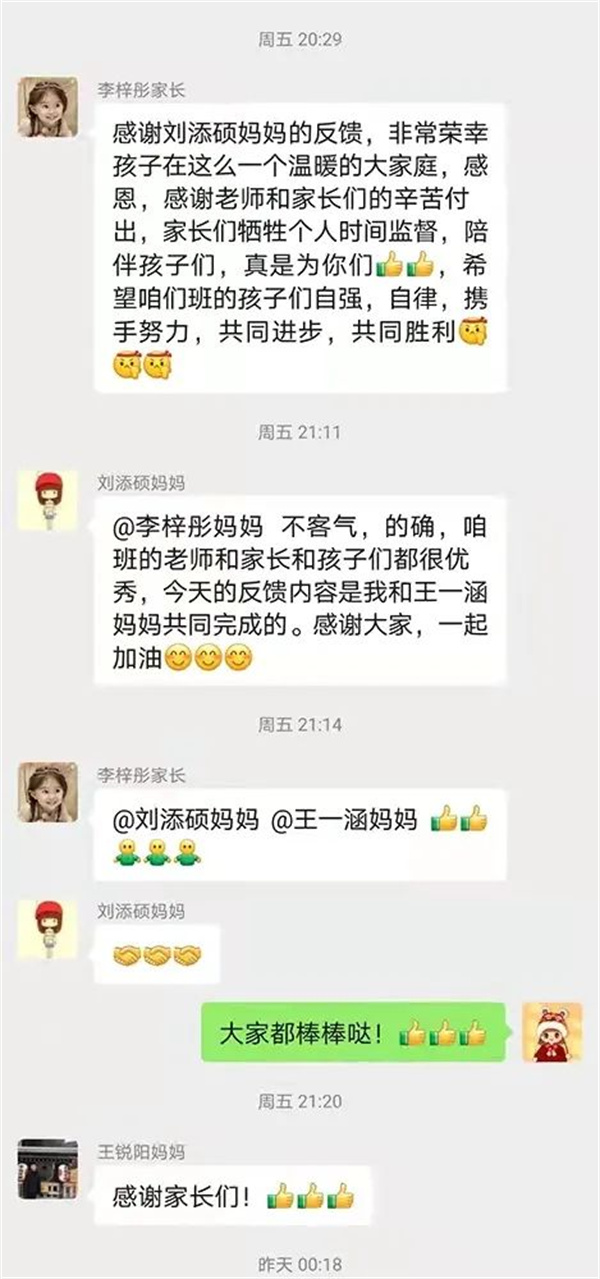Open 李梓彤家长's profile beside the @王一涵妈妈 message
This screenshot has width=600, height=1279.
47,792
